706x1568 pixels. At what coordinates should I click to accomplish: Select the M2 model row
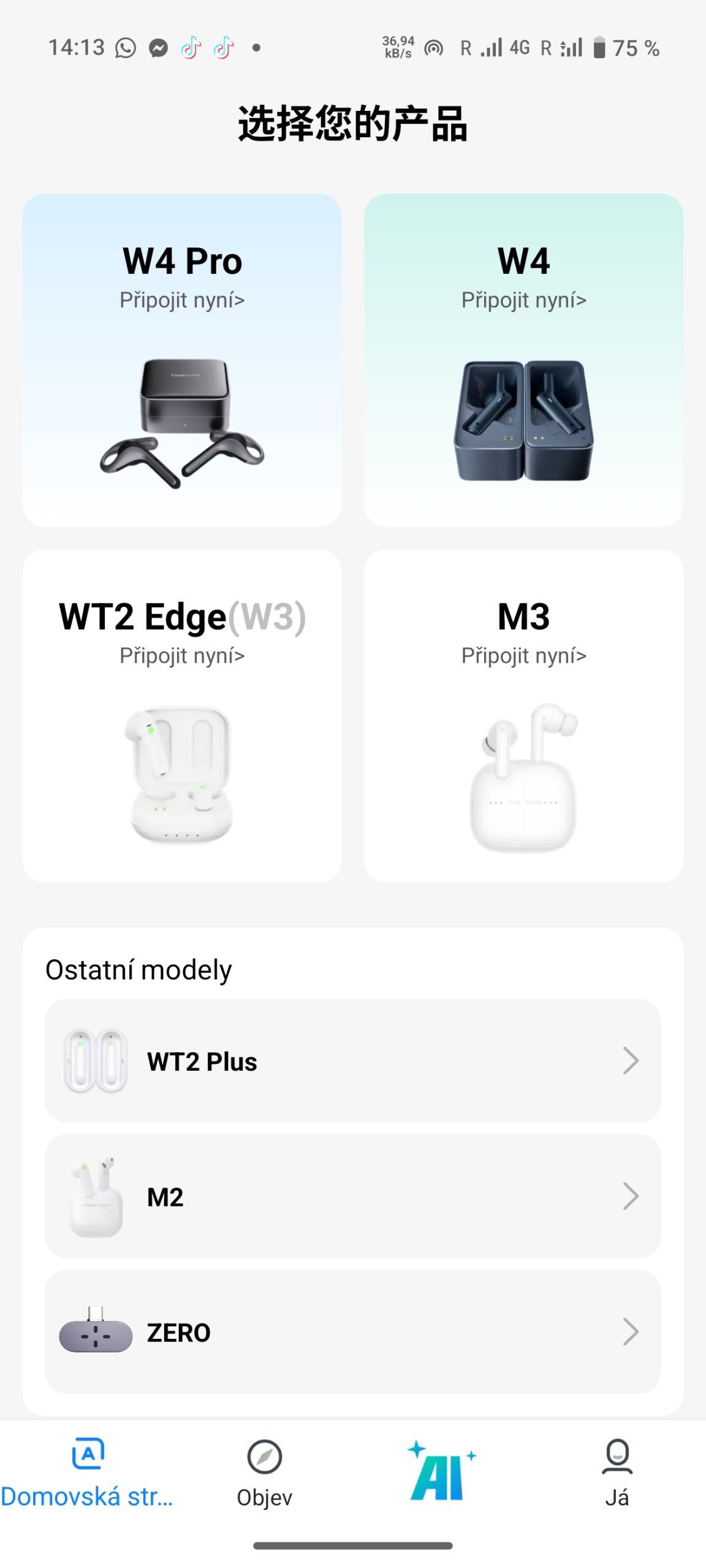(352, 1196)
